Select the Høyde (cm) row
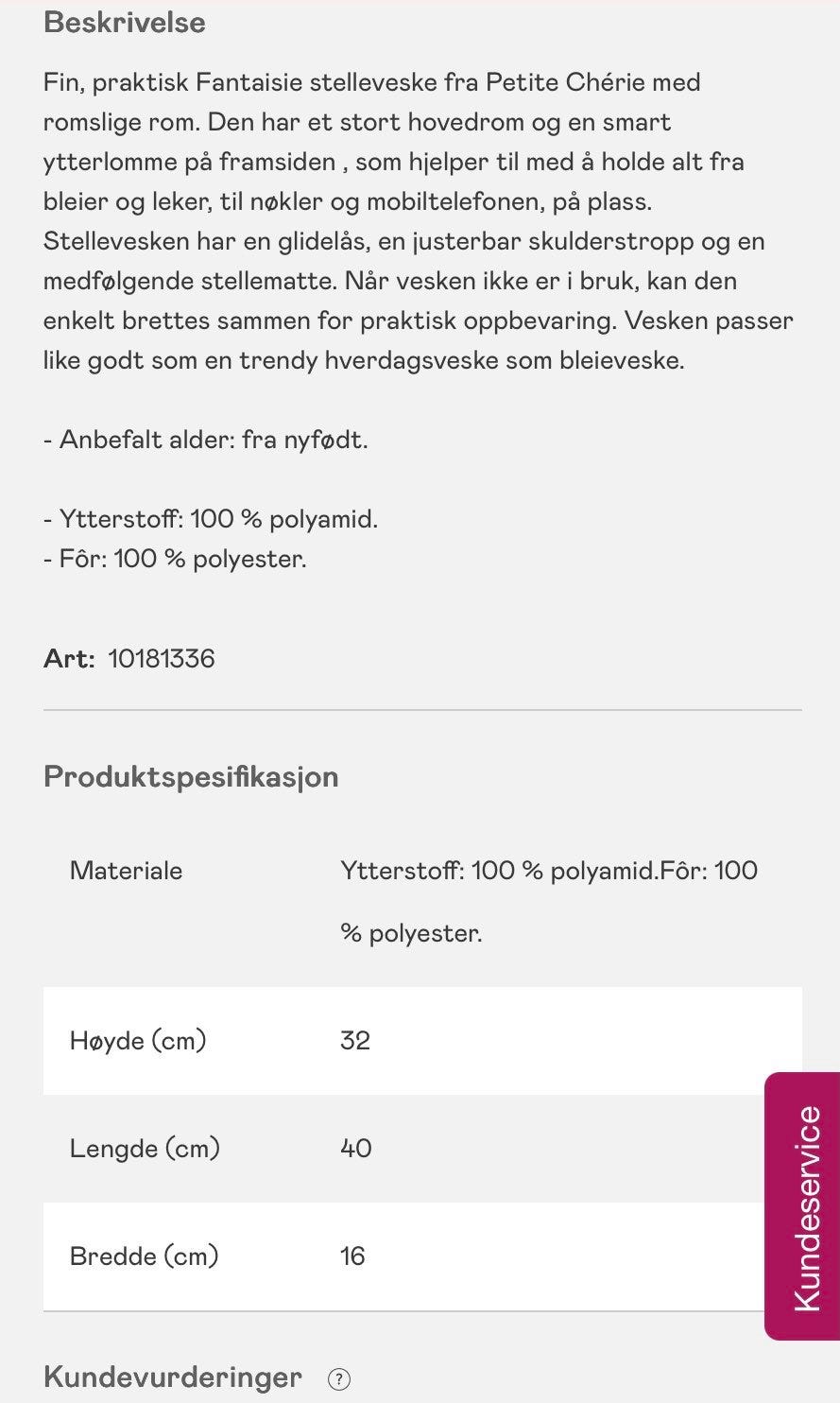The width and height of the screenshot is (840, 1403). pyautogui.click(x=137, y=1040)
